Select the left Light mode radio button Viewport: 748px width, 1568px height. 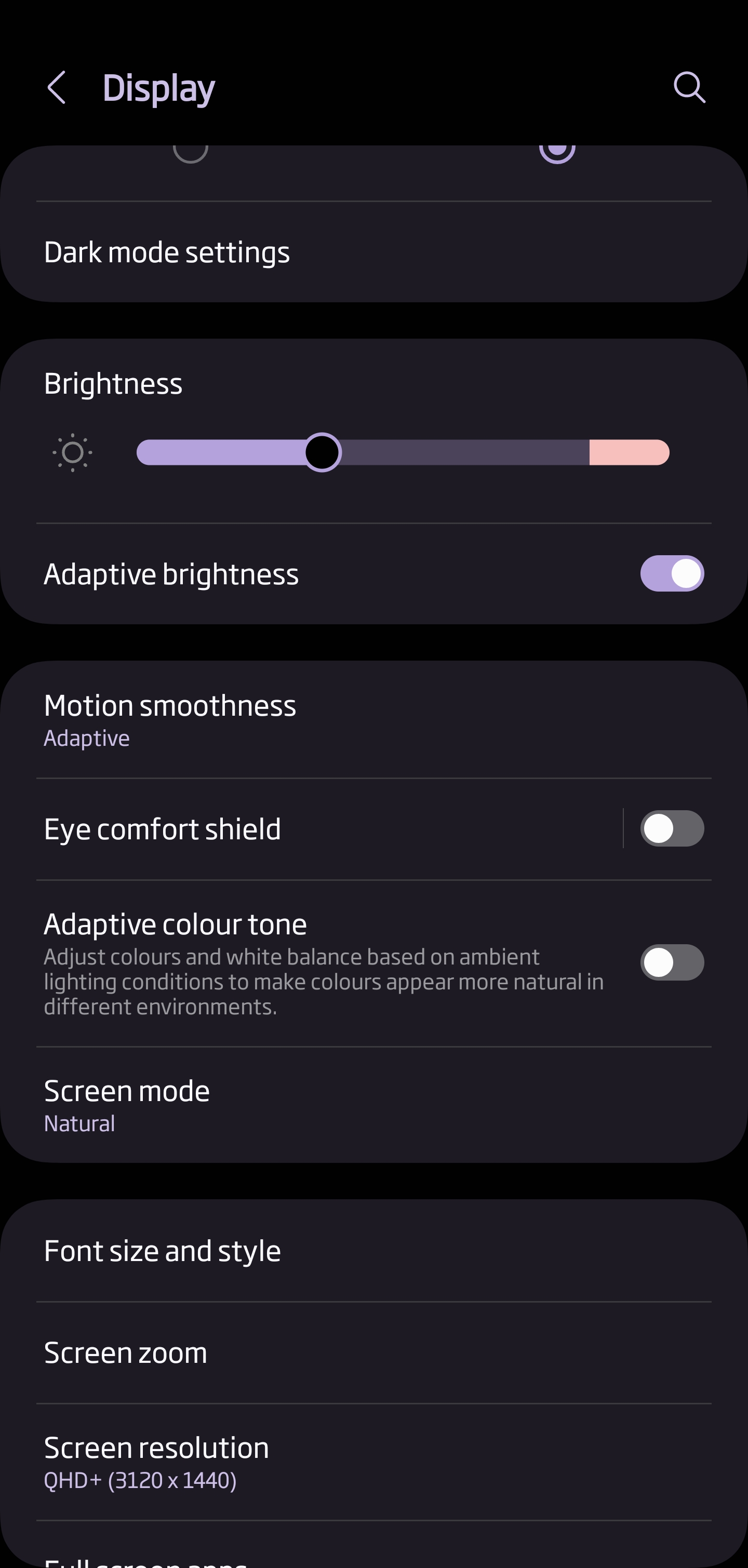point(191,151)
